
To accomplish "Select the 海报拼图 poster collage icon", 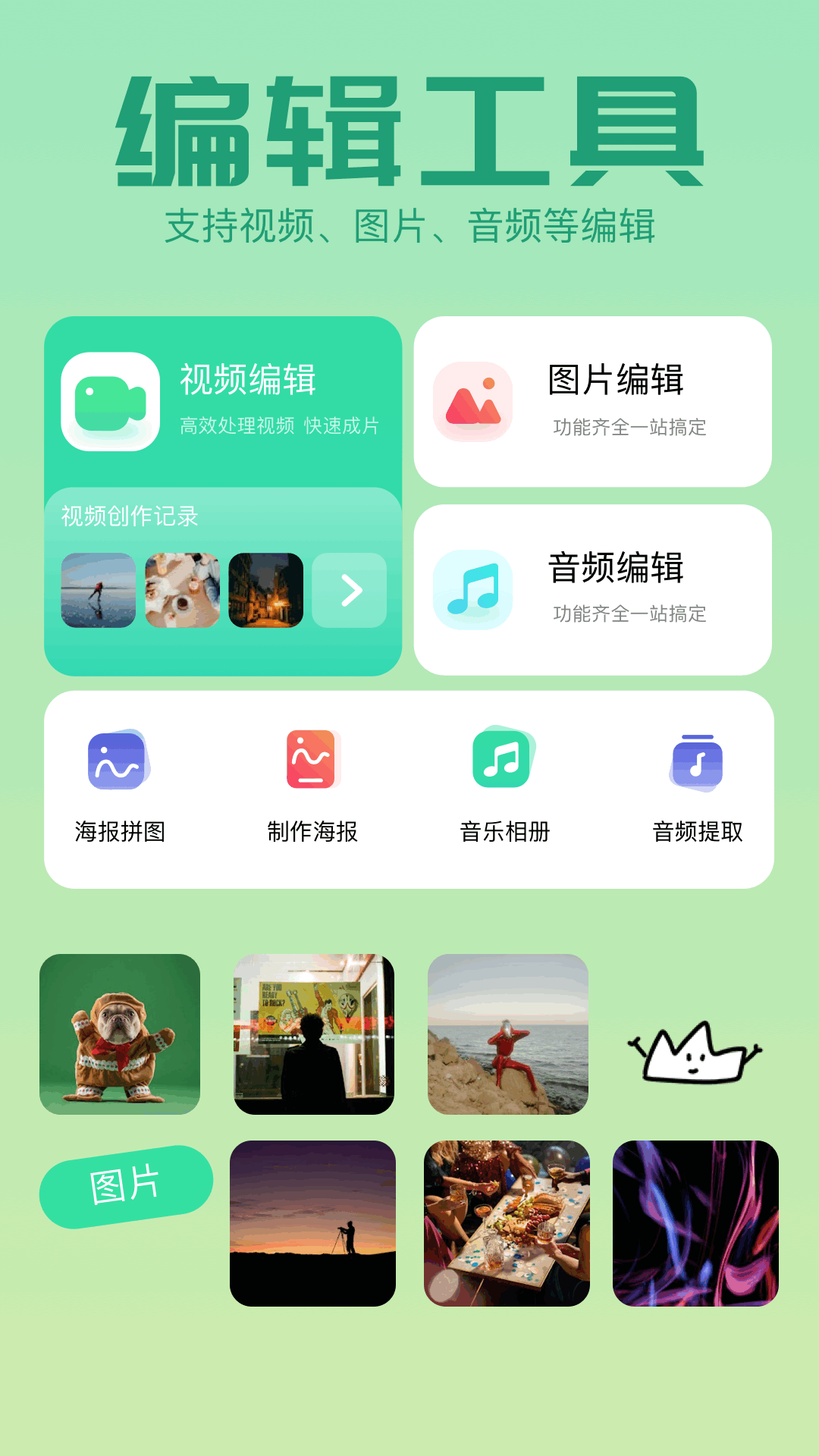I will [x=118, y=761].
